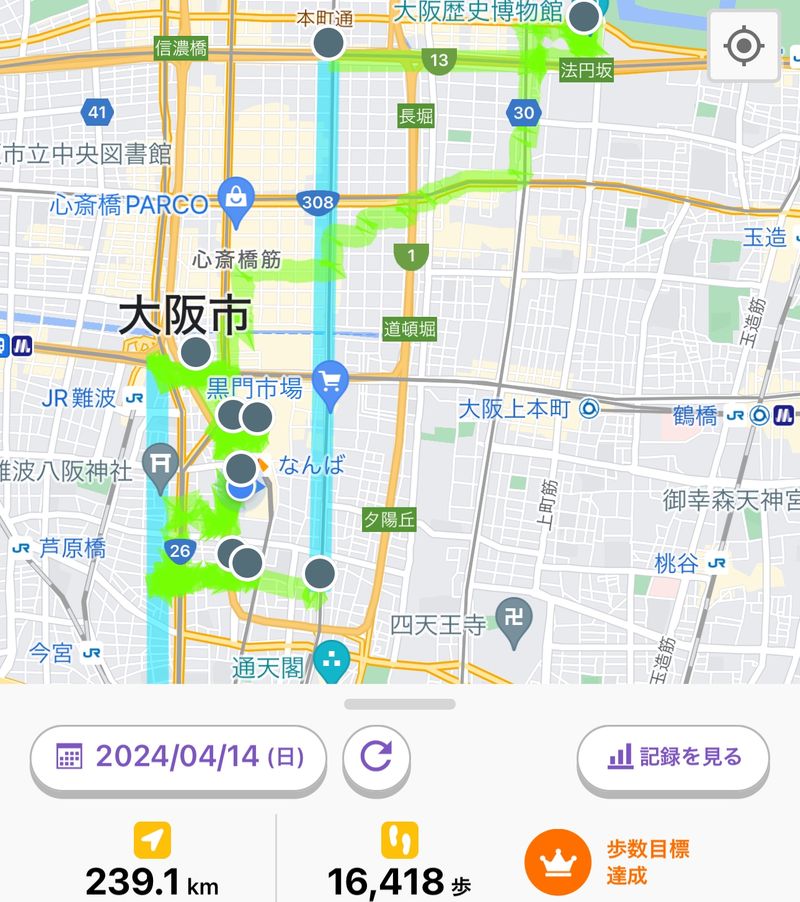Open the 2024/04/14 date picker

(179, 757)
